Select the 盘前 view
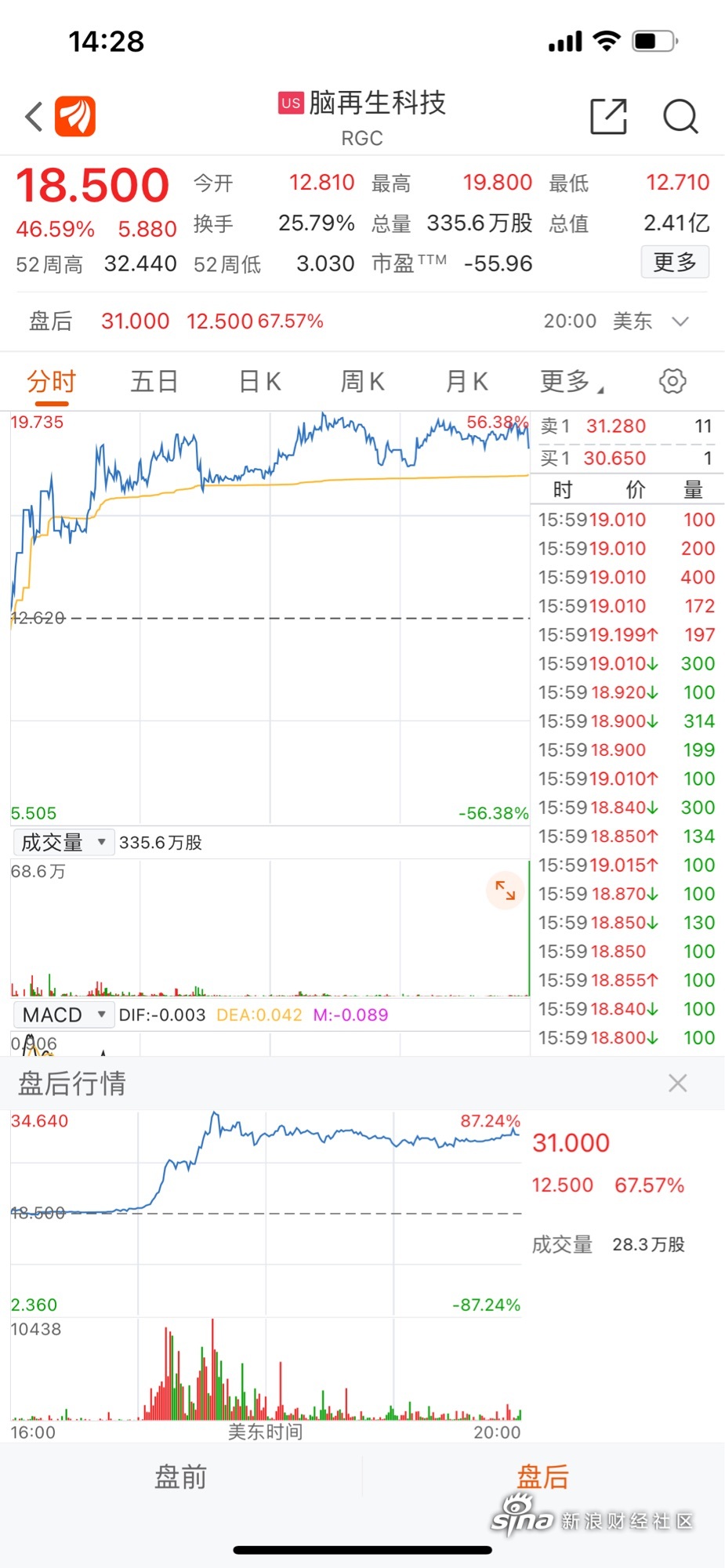 coord(181,1477)
